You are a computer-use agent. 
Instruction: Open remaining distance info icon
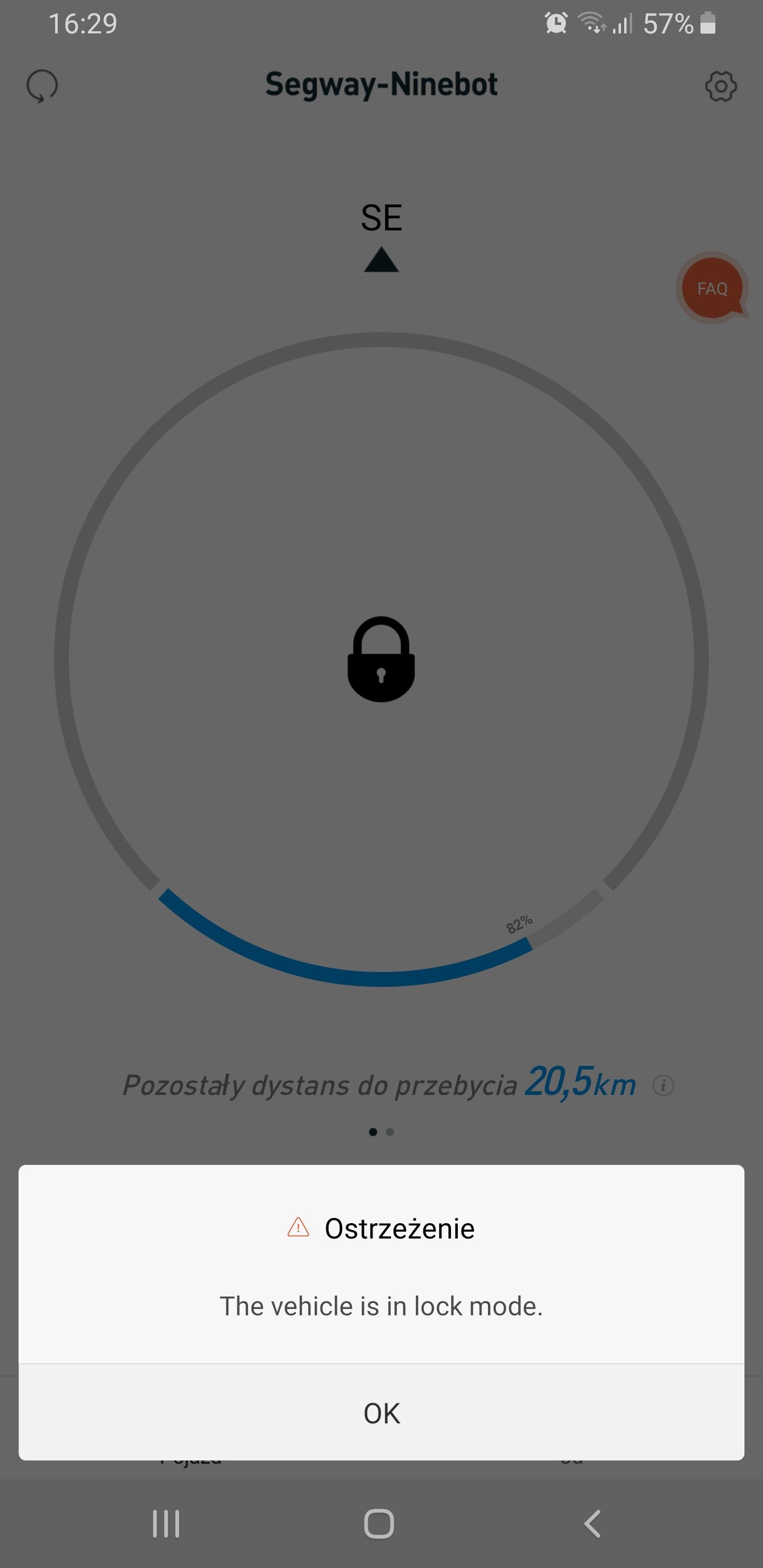coord(663,1085)
